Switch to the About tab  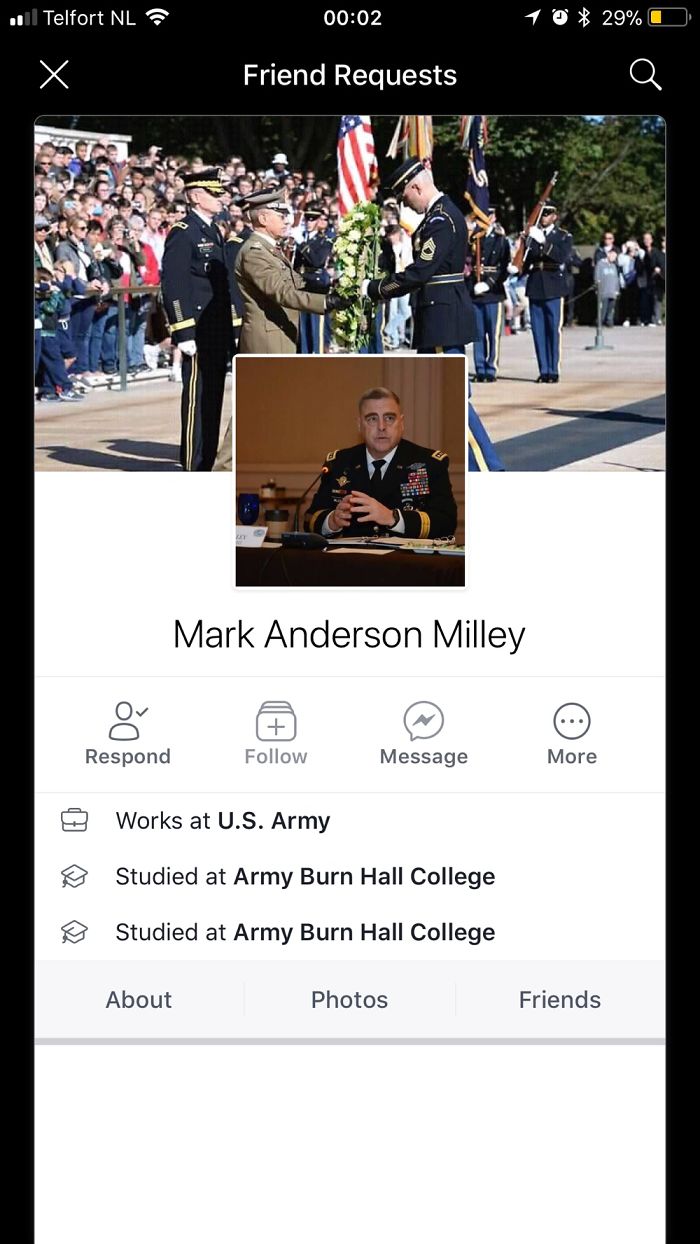click(x=139, y=999)
